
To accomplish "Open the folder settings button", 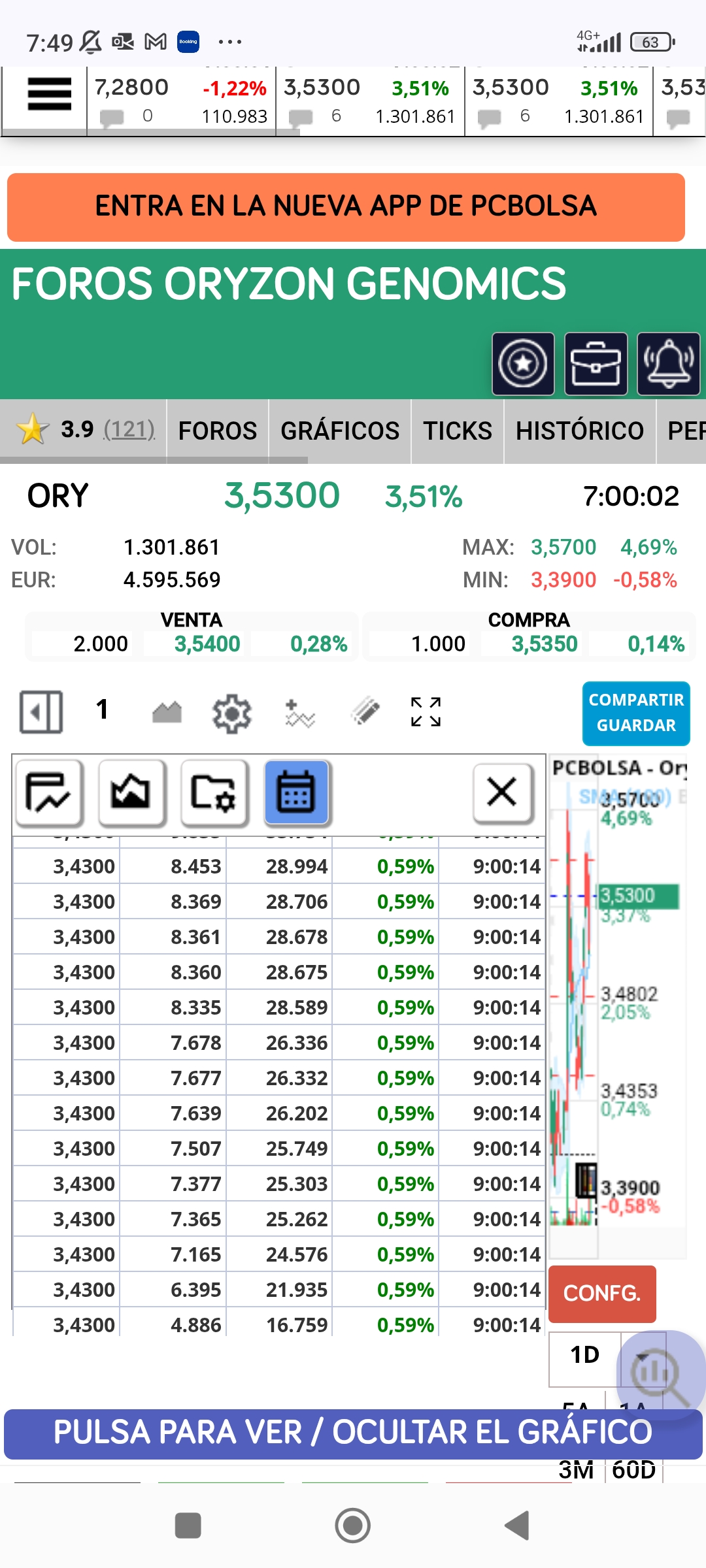I will tap(214, 792).
